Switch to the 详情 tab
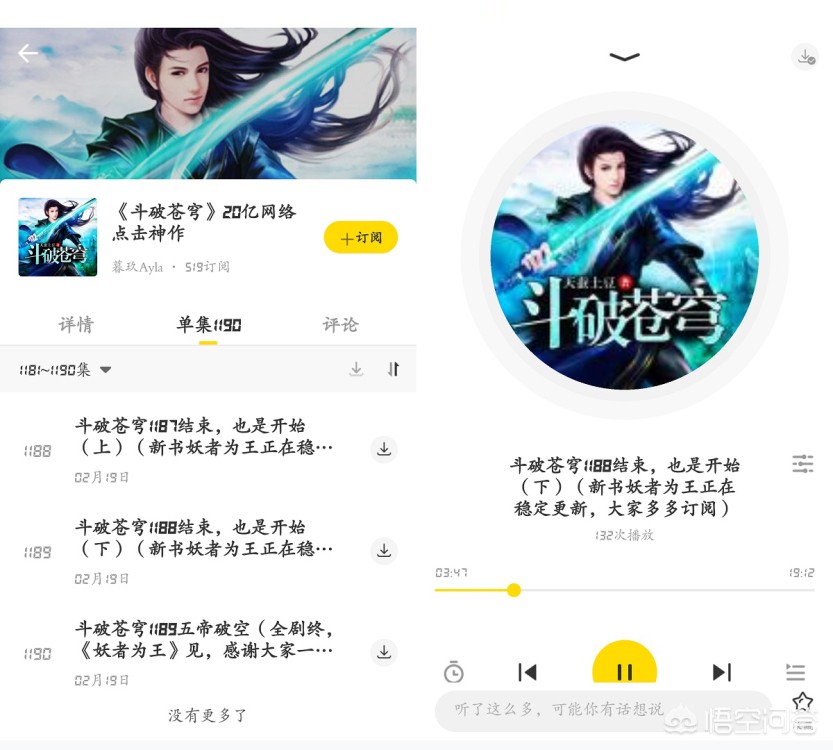 (76, 325)
